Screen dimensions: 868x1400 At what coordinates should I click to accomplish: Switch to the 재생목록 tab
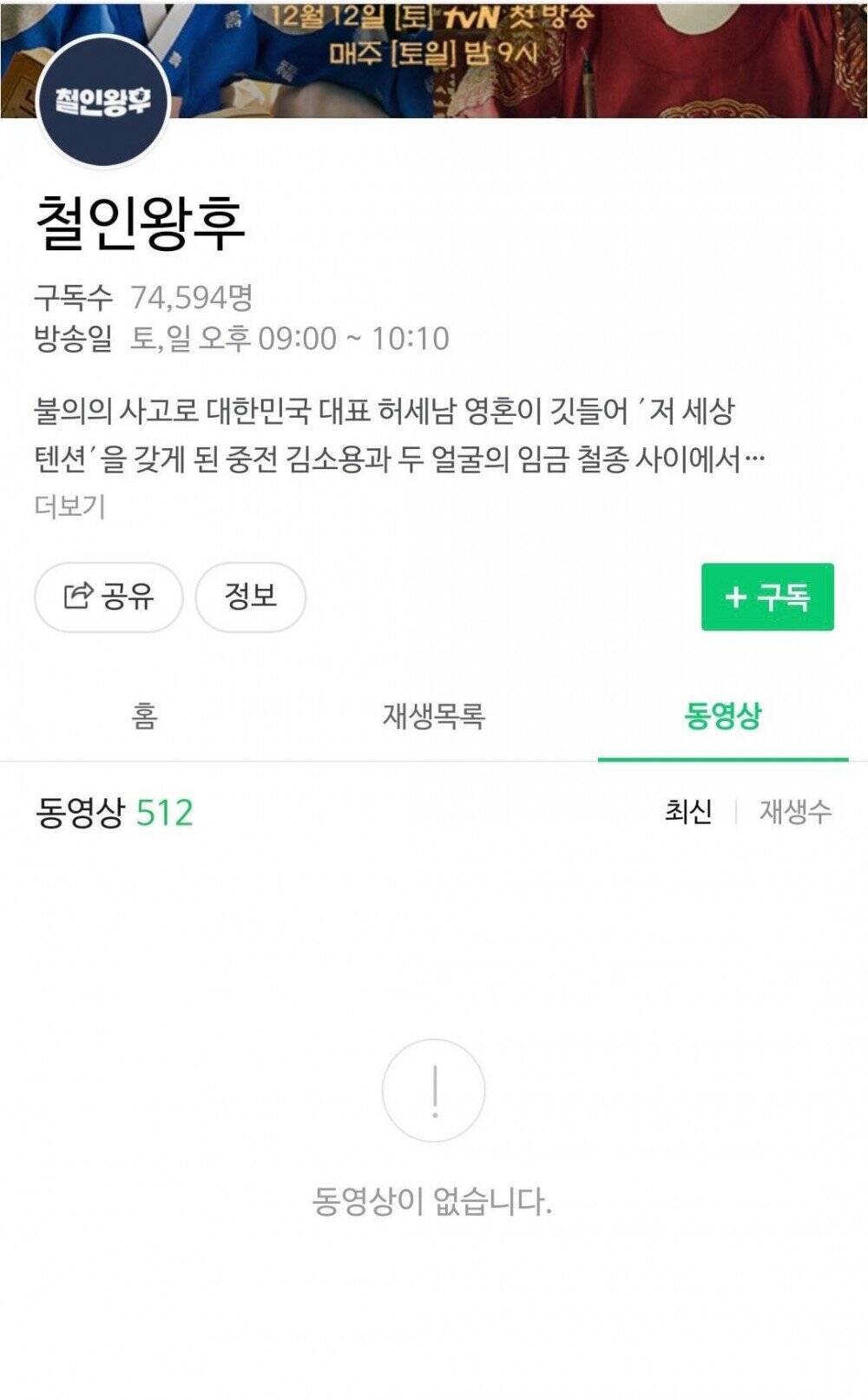tap(433, 717)
